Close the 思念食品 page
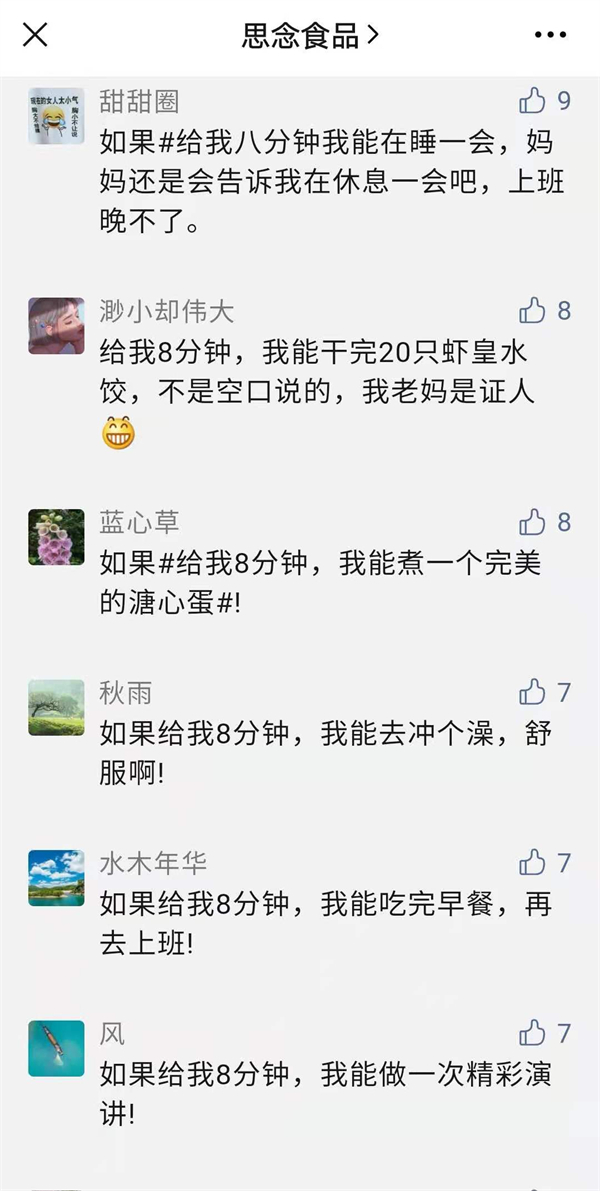 (35, 35)
